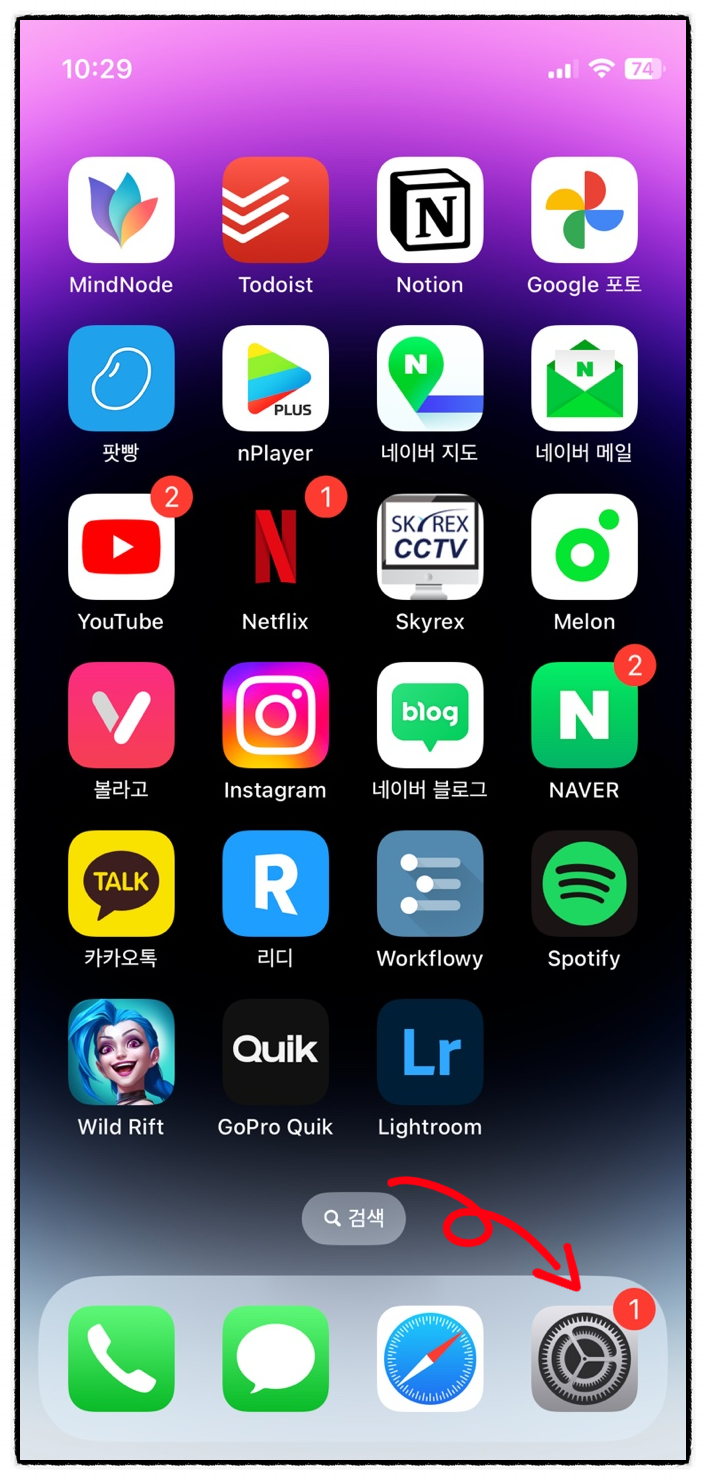Launch nPlayer
The width and height of the screenshot is (706, 1480).
275,378
